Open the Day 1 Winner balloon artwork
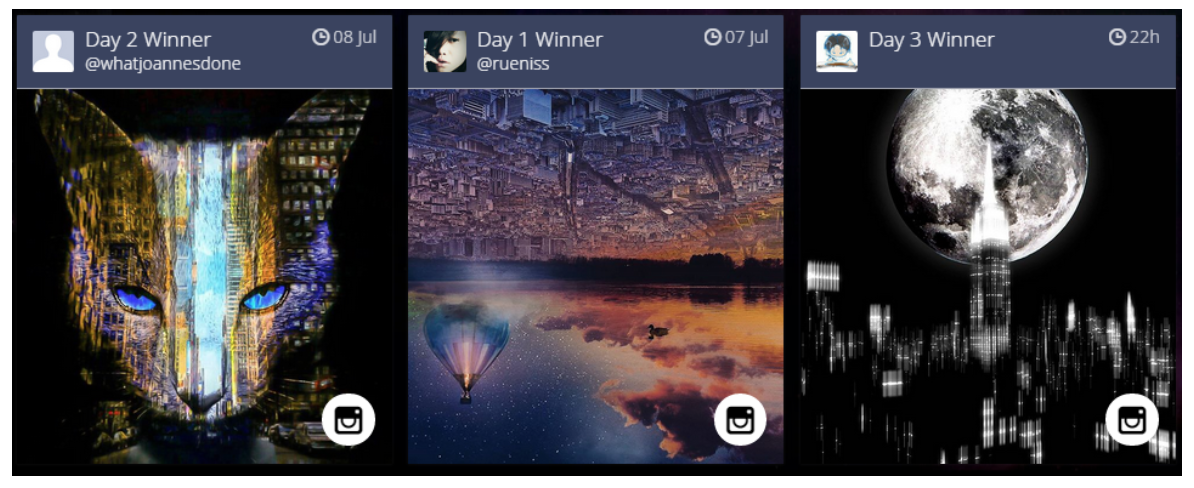 (x=595, y=260)
